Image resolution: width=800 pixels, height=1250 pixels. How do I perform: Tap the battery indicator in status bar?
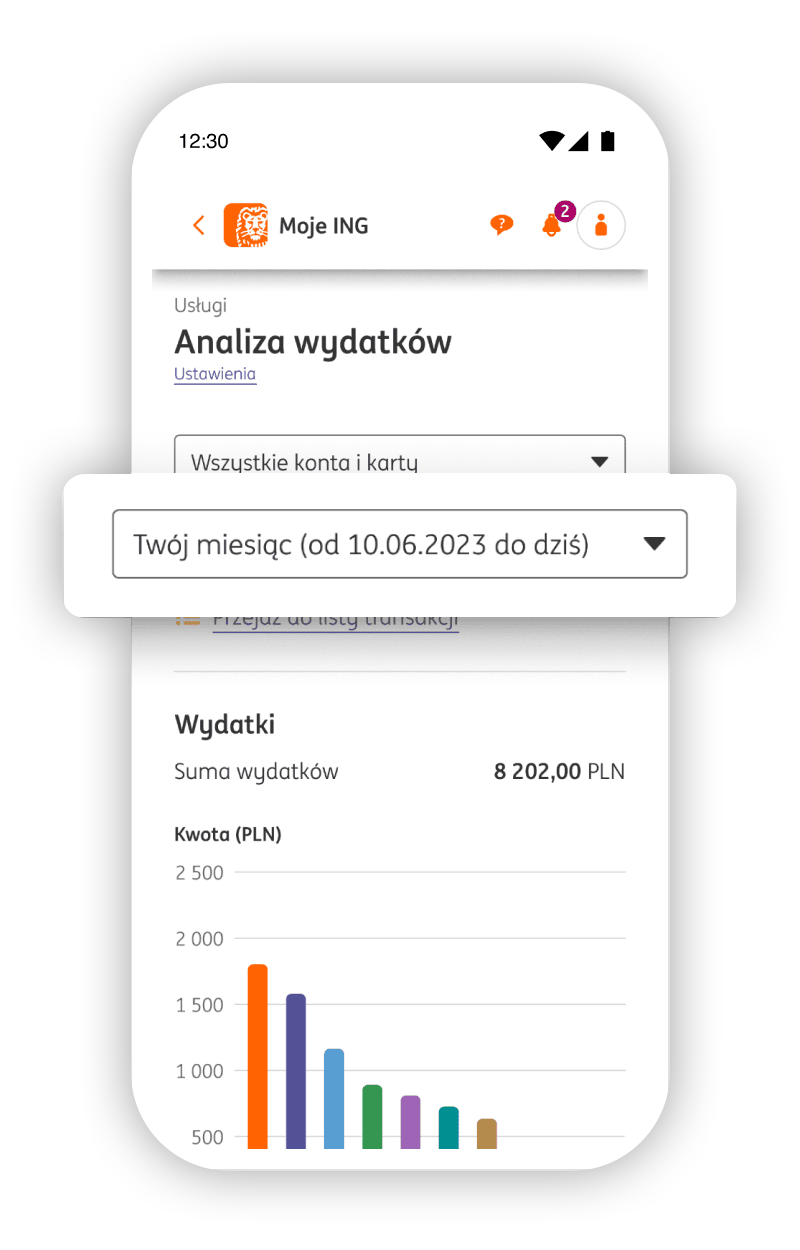point(607,141)
